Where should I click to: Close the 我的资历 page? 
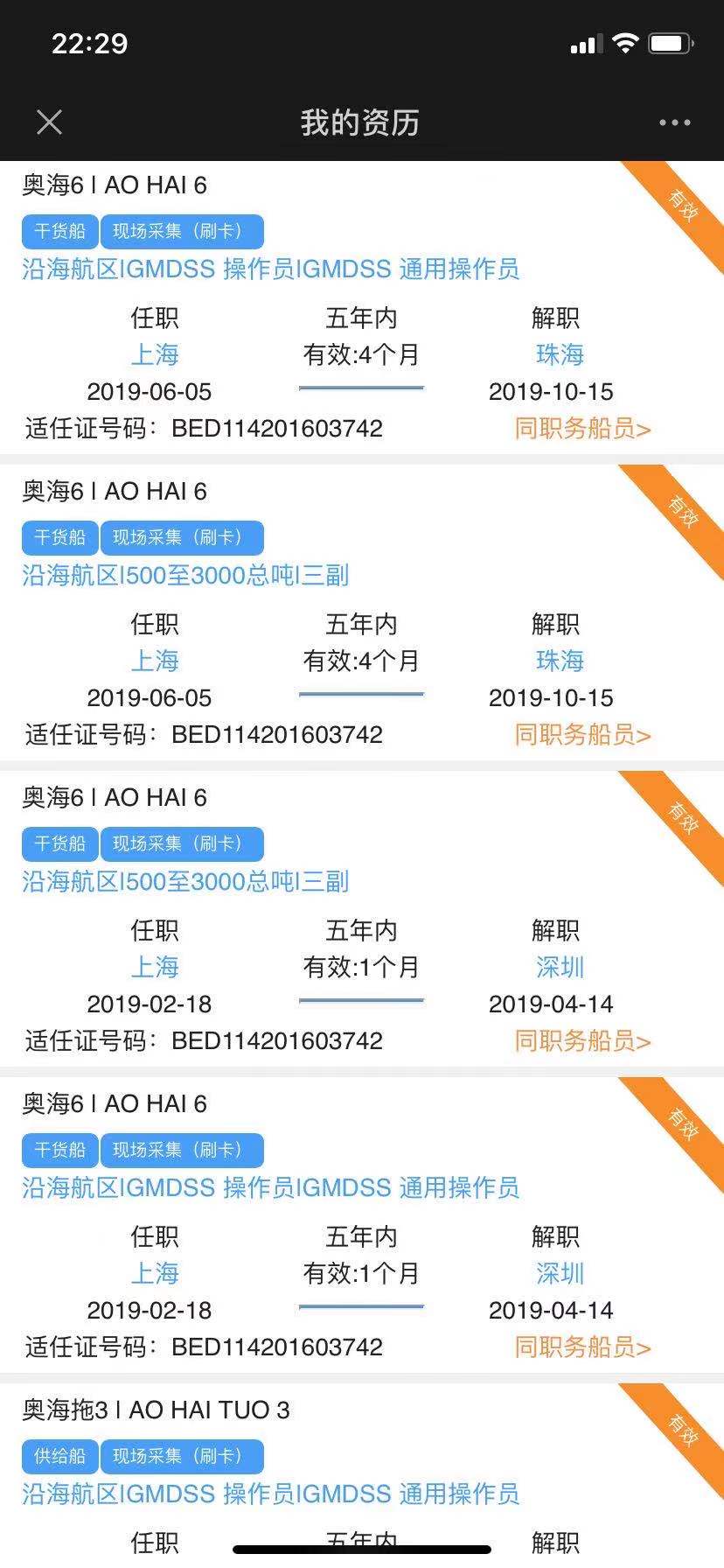pyautogui.click(x=50, y=122)
